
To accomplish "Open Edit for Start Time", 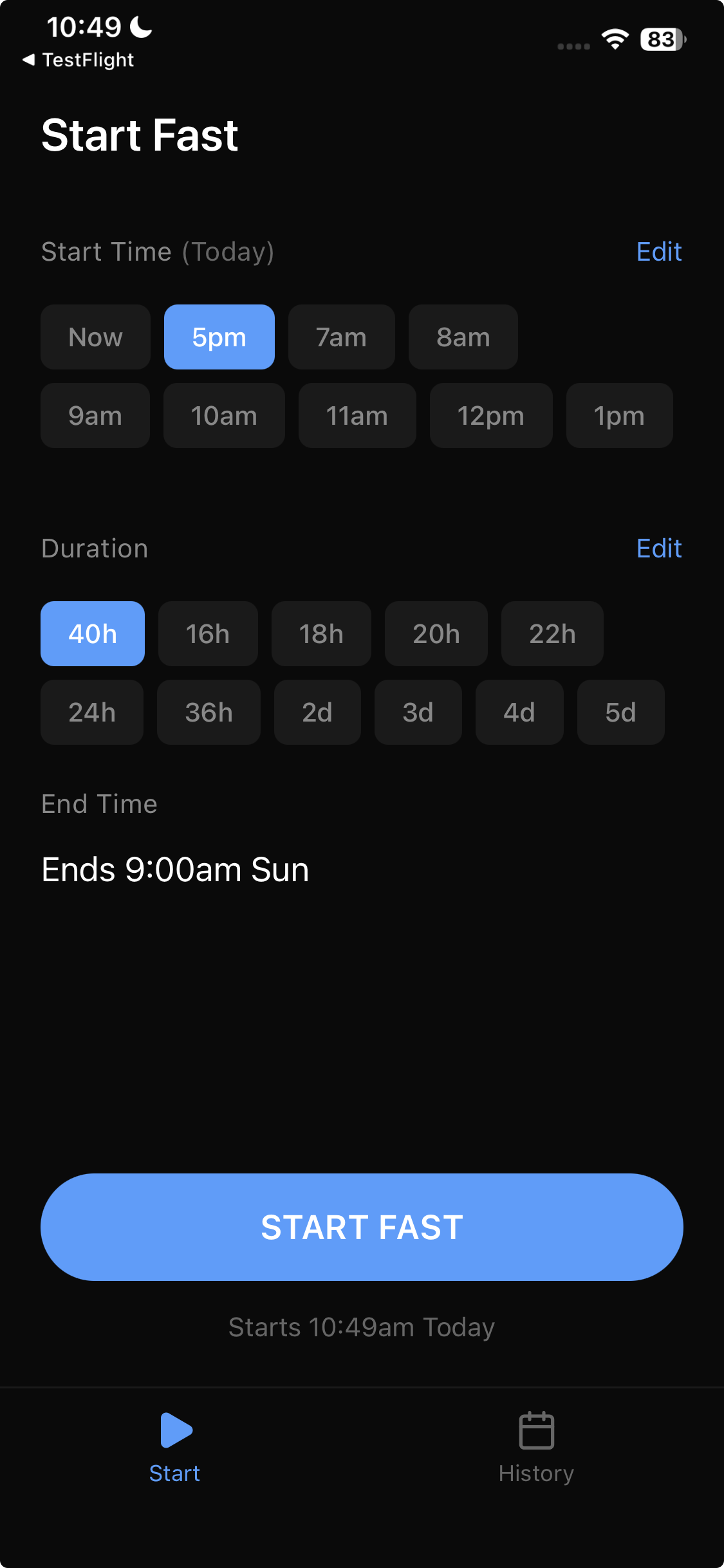I will point(658,251).
